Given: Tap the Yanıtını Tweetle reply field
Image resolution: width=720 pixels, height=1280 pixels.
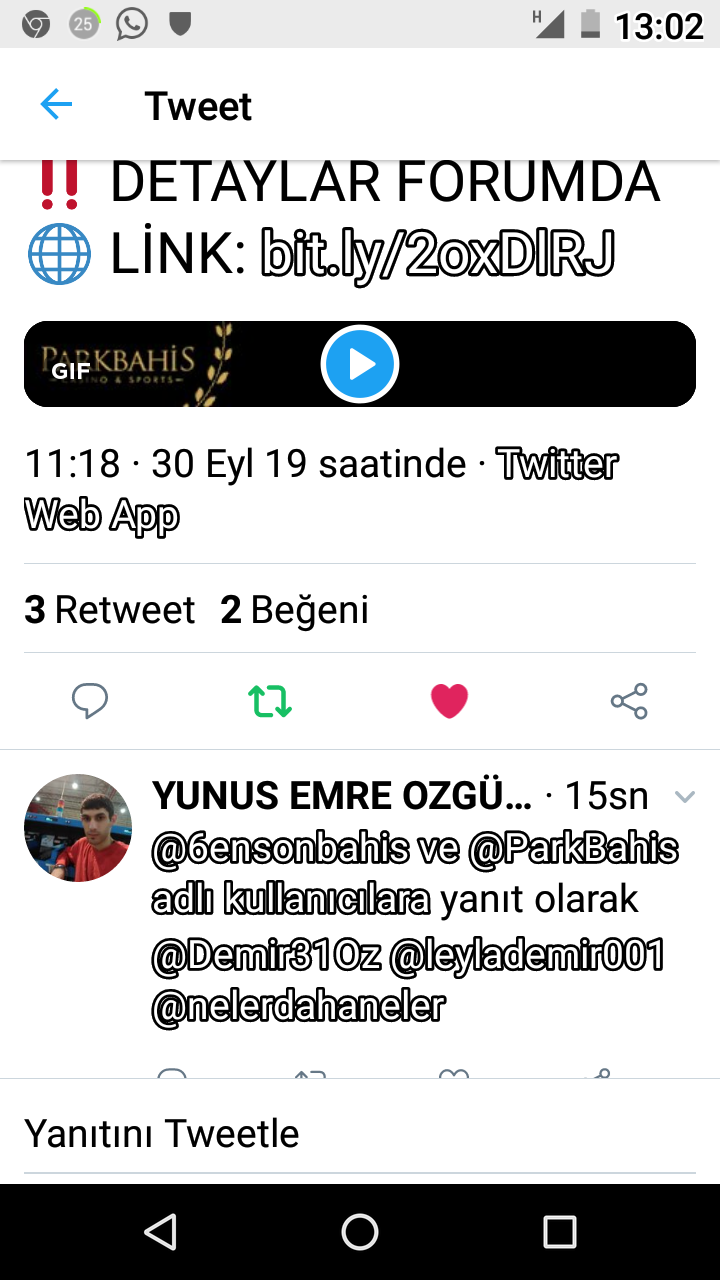Looking at the screenshot, I should click(360, 1134).
